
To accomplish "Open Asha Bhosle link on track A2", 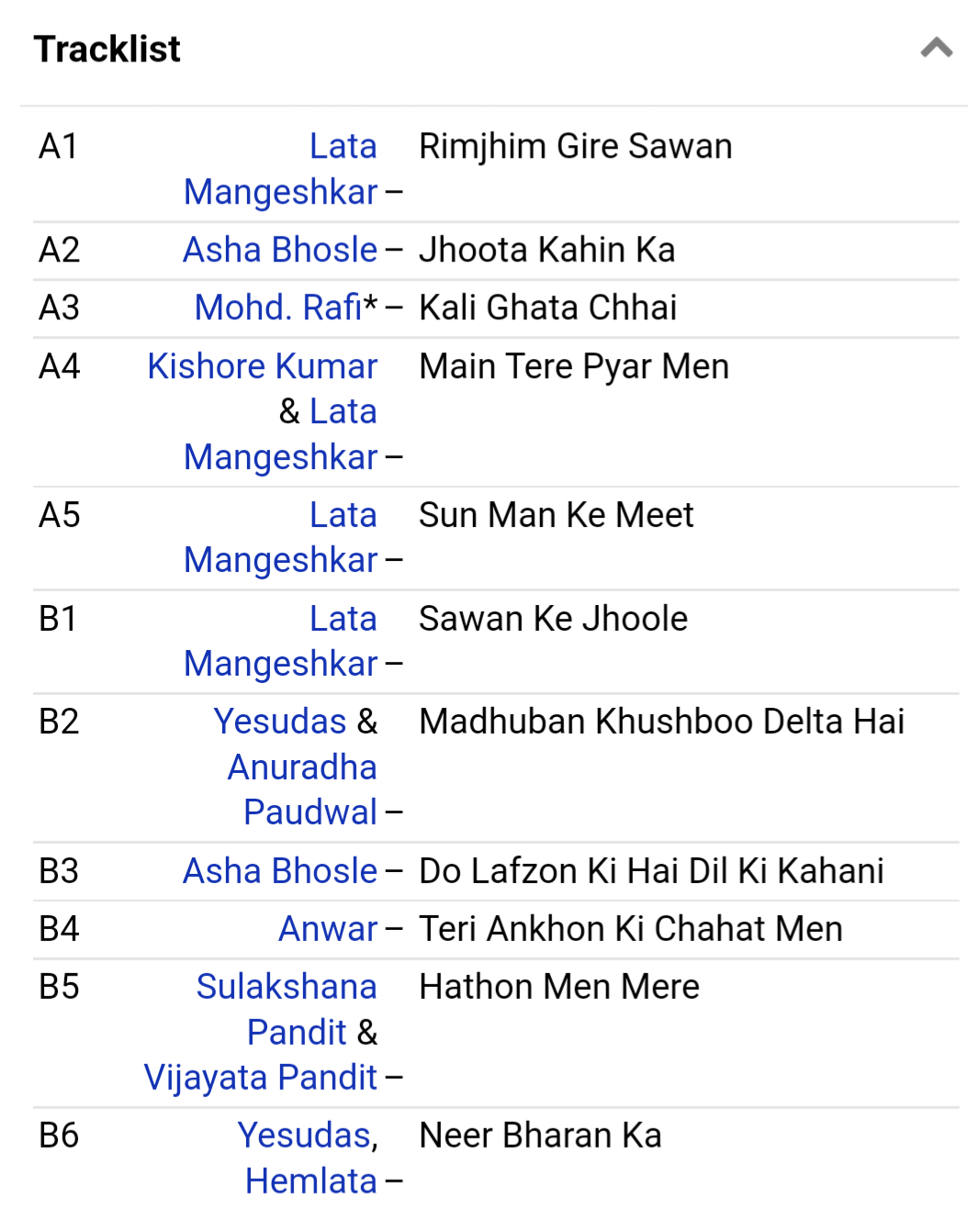I will (280, 250).
